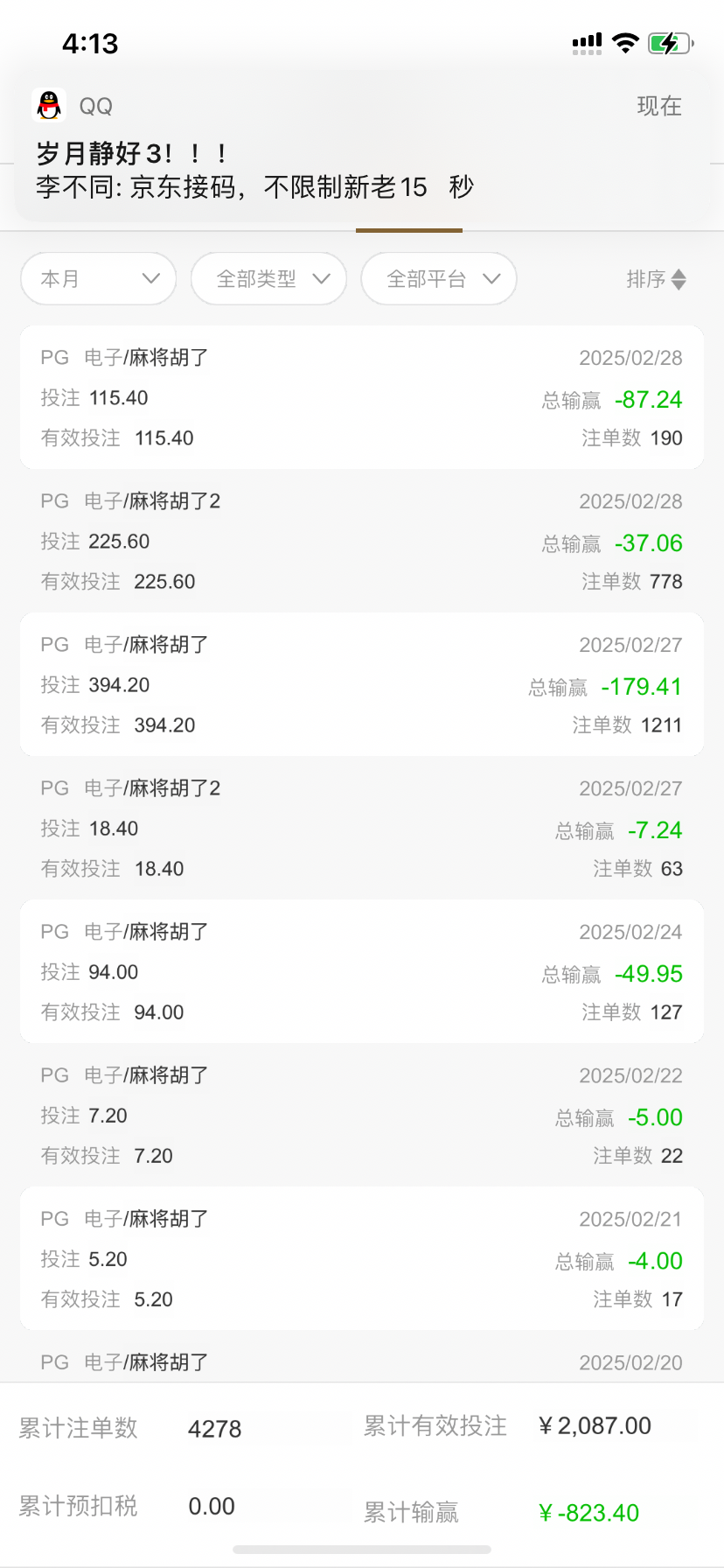724x1568 pixels.
Task: Tap 排序 to change sort order
Action: (656, 279)
